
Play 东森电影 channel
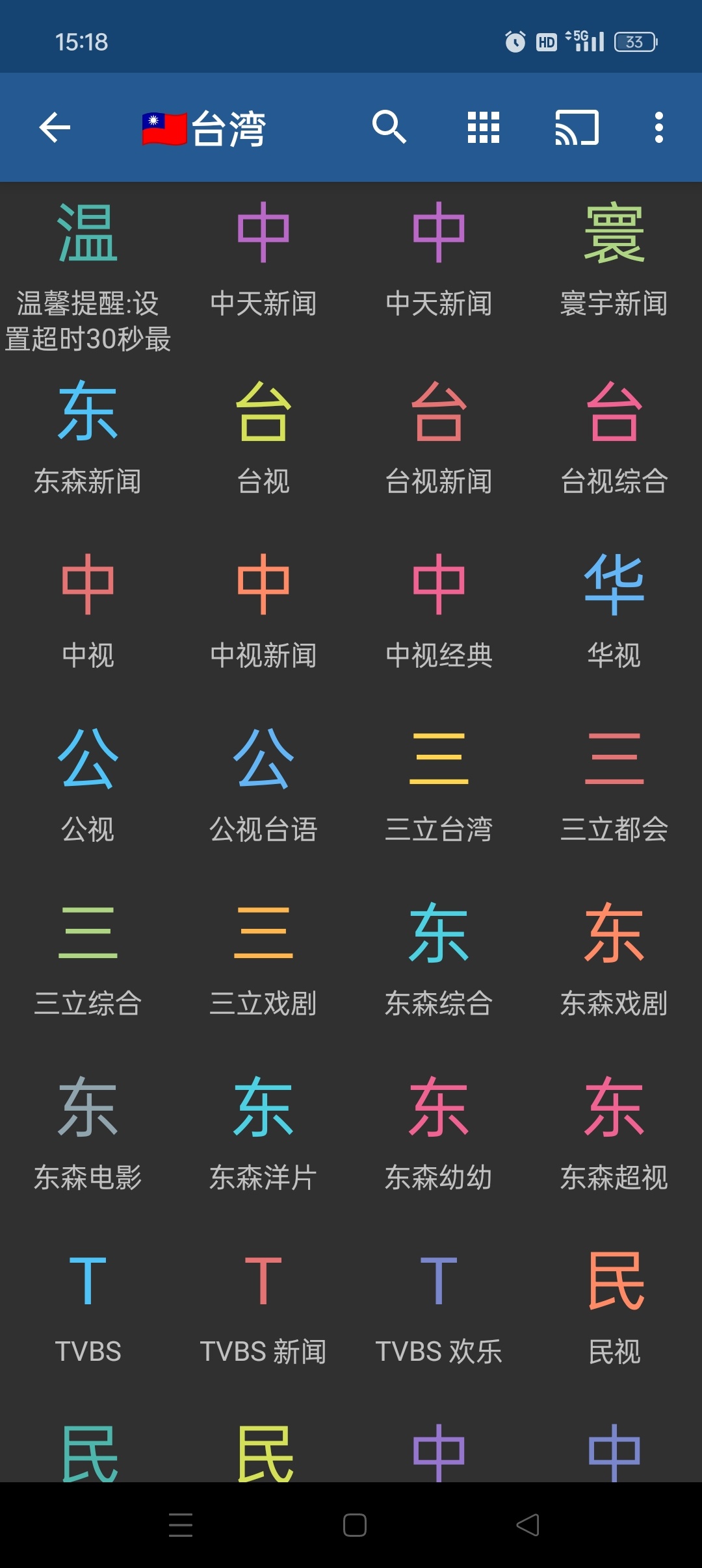click(x=88, y=1133)
